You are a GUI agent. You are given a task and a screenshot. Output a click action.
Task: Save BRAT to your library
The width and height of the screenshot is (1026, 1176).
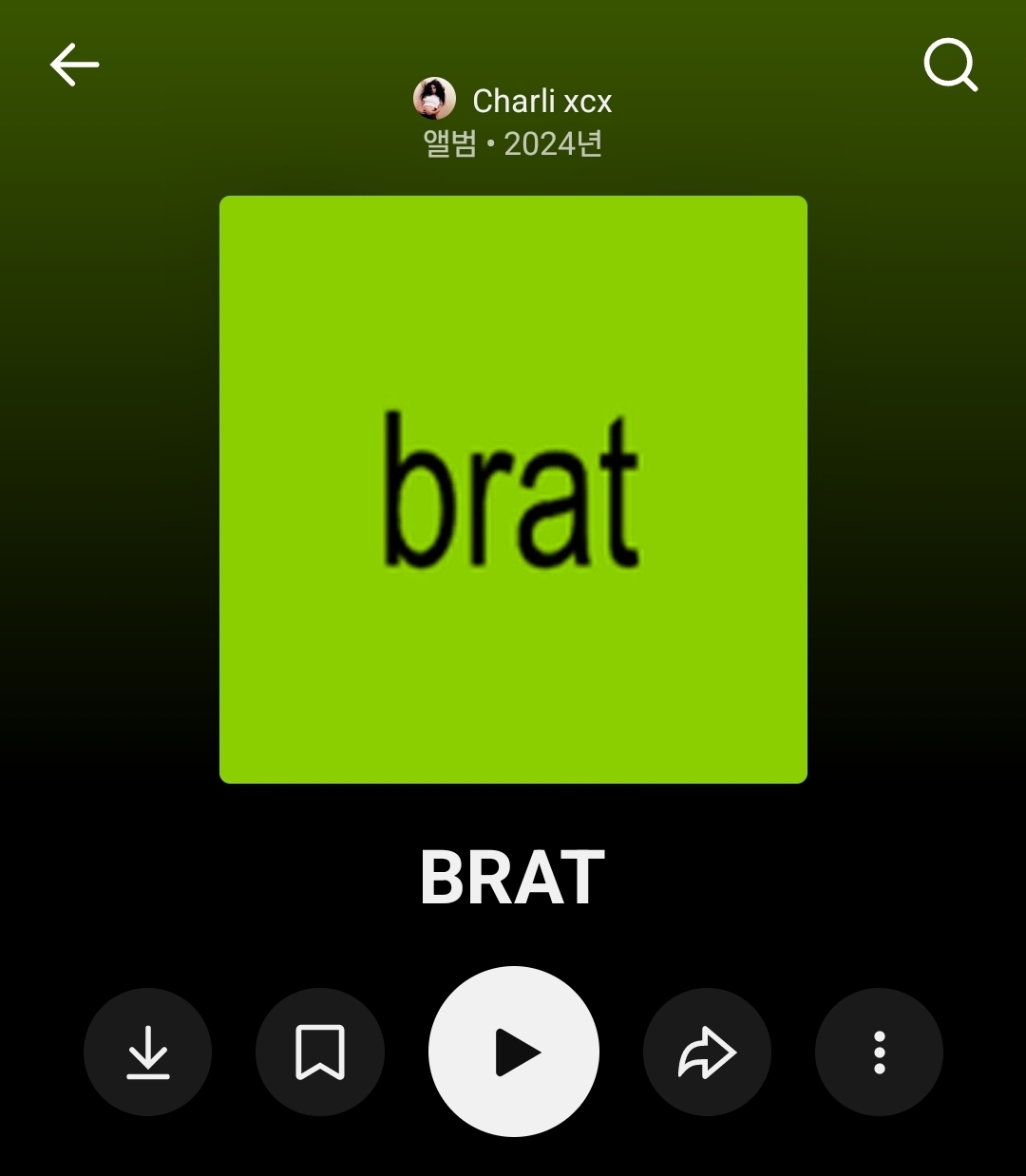[320, 1052]
